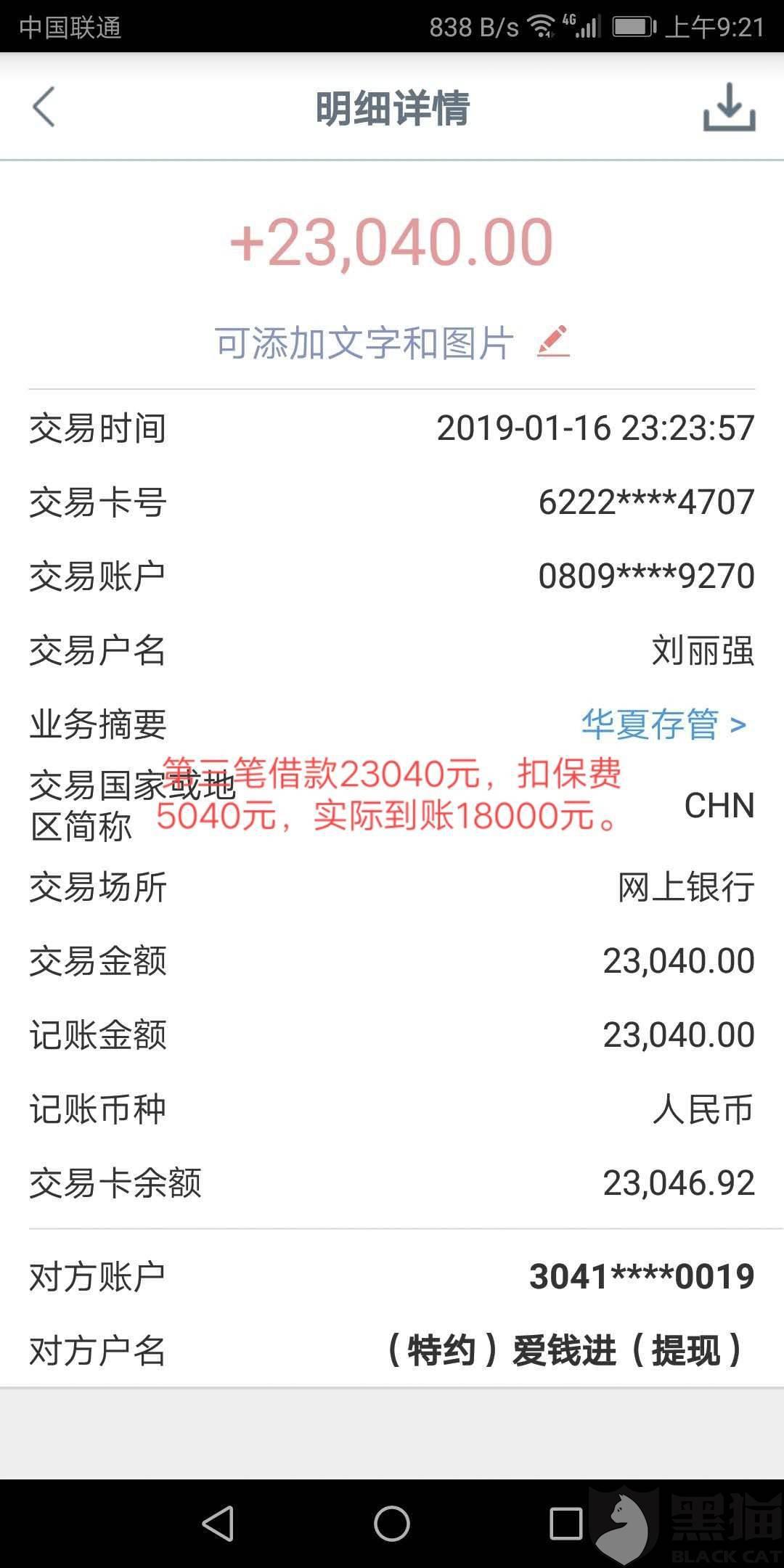The width and height of the screenshot is (784, 1568).
Task: Tap the system home button
Action: 392,1523
